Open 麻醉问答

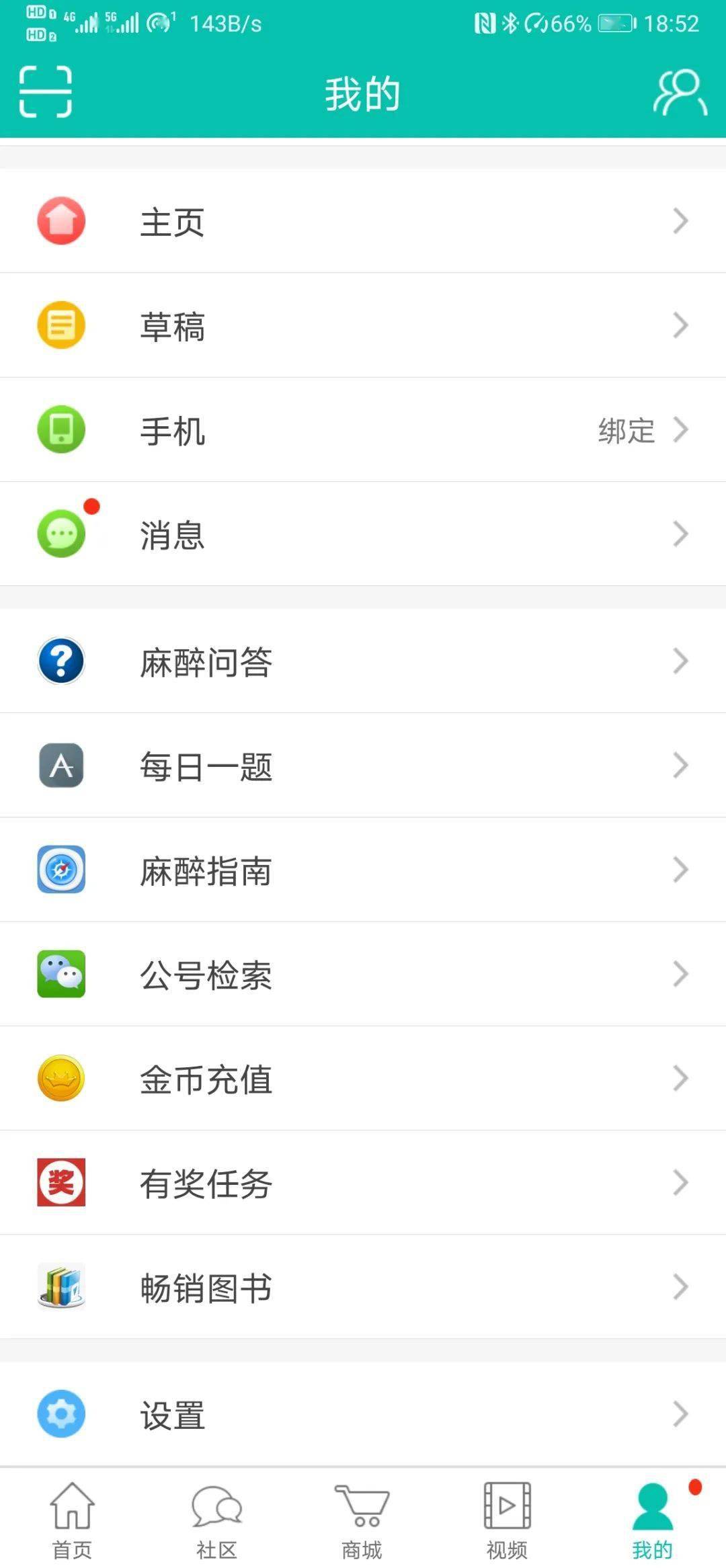363,661
